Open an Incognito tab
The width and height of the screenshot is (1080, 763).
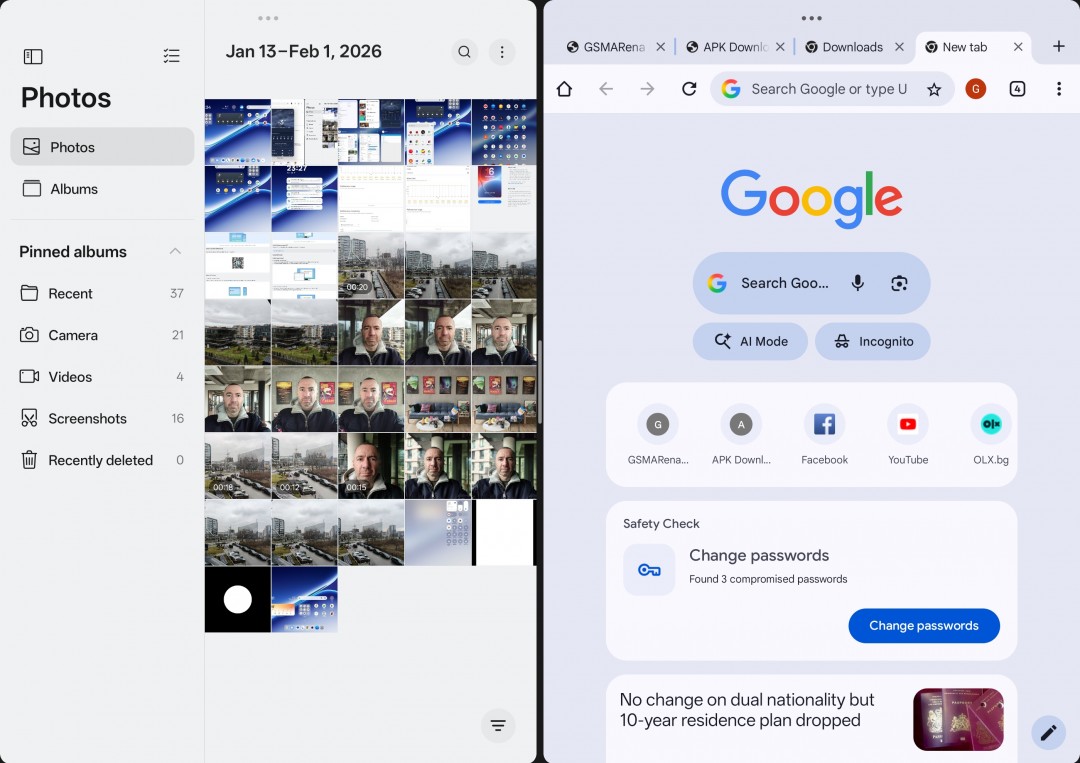[872, 341]
